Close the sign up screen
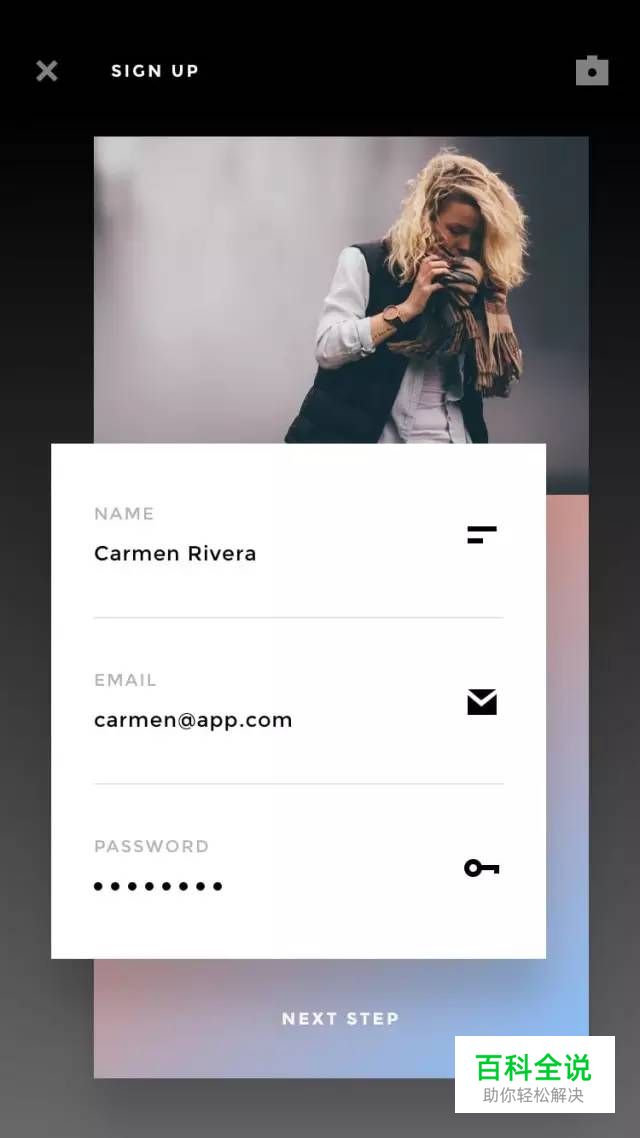The width and height of the screenshot is (640, 1138). tap(47, 71)
